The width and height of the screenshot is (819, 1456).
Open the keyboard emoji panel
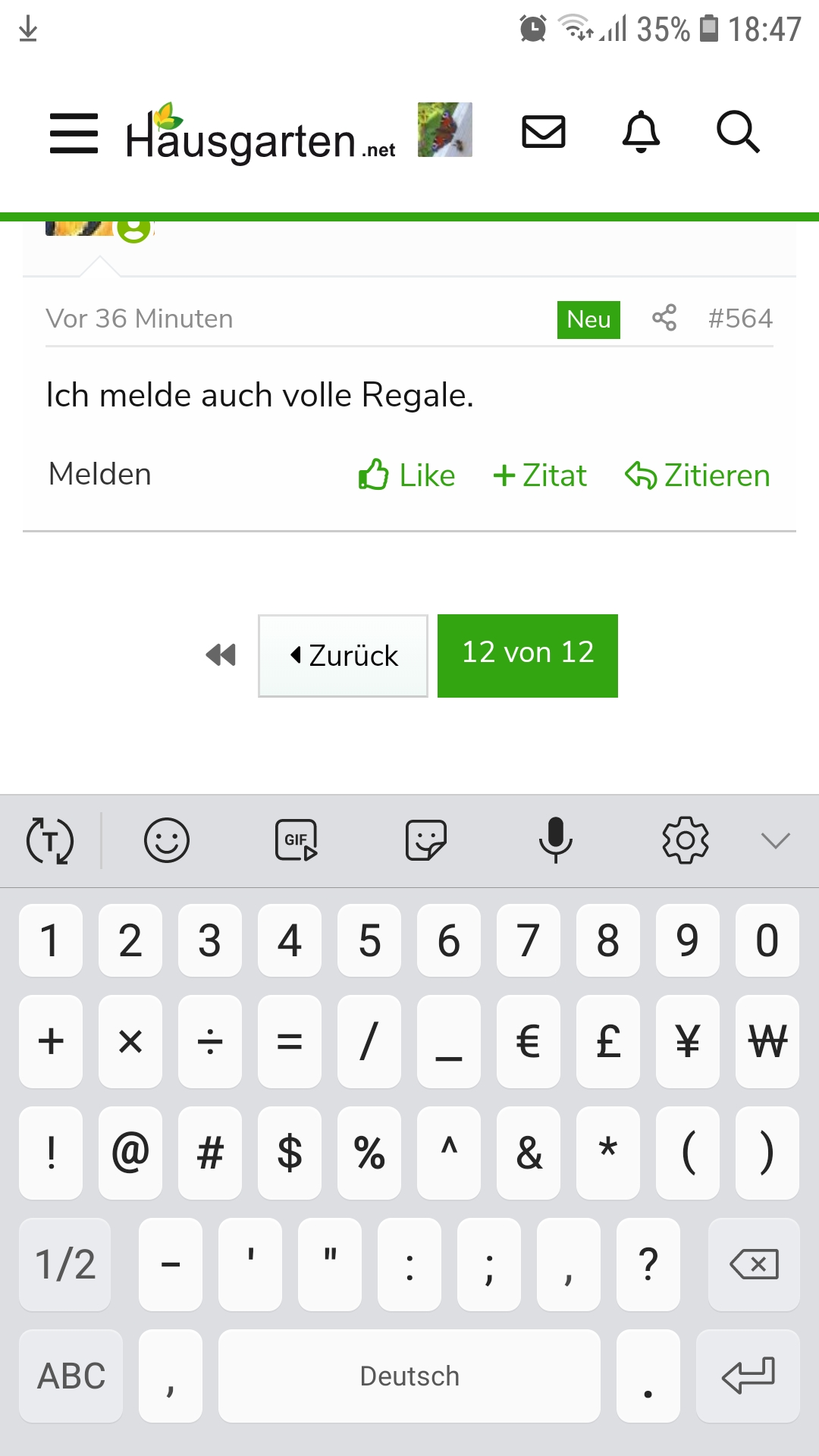coord(167,840)
